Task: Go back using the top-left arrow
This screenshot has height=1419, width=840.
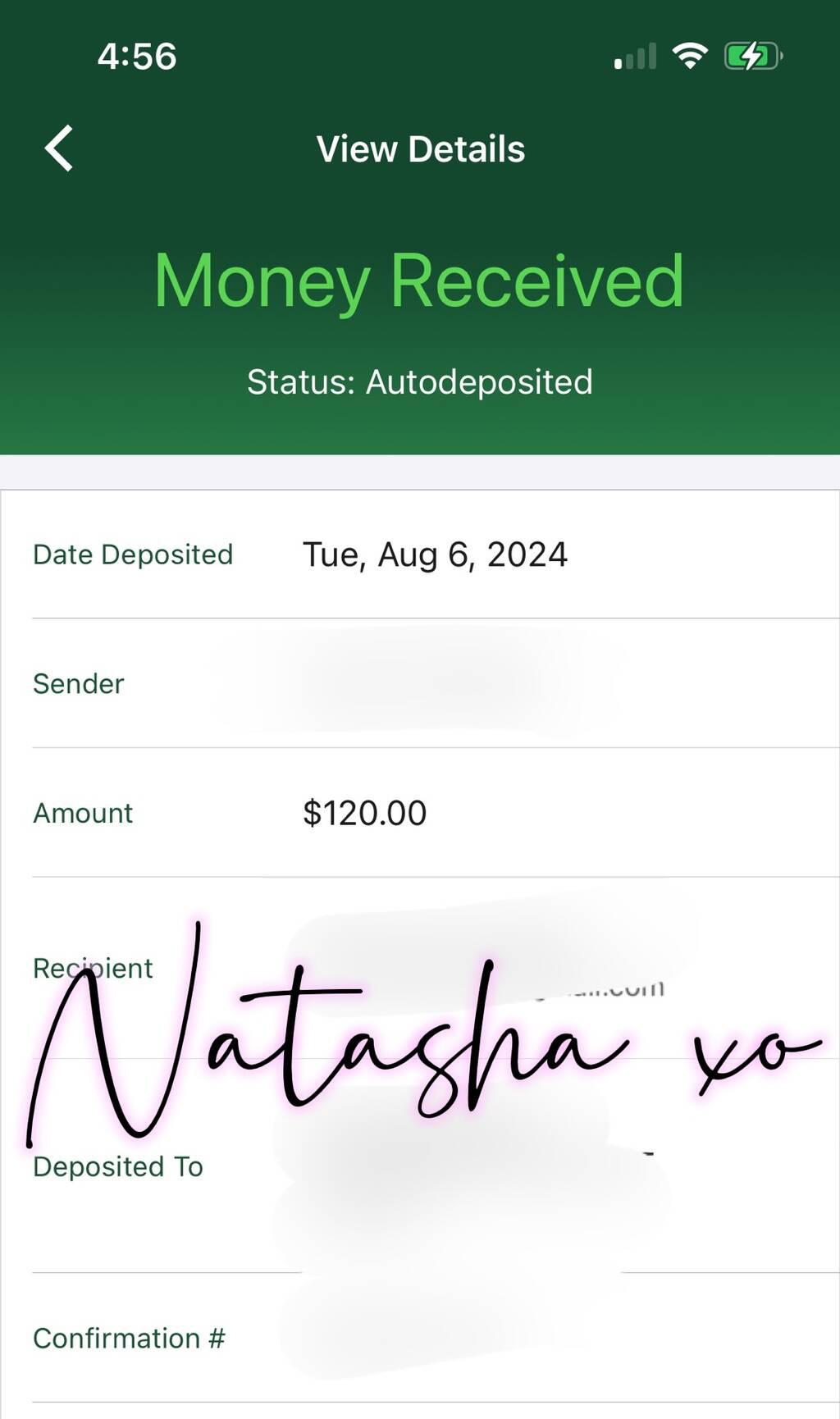Action: pyautogui.click(x=59, y=148)
